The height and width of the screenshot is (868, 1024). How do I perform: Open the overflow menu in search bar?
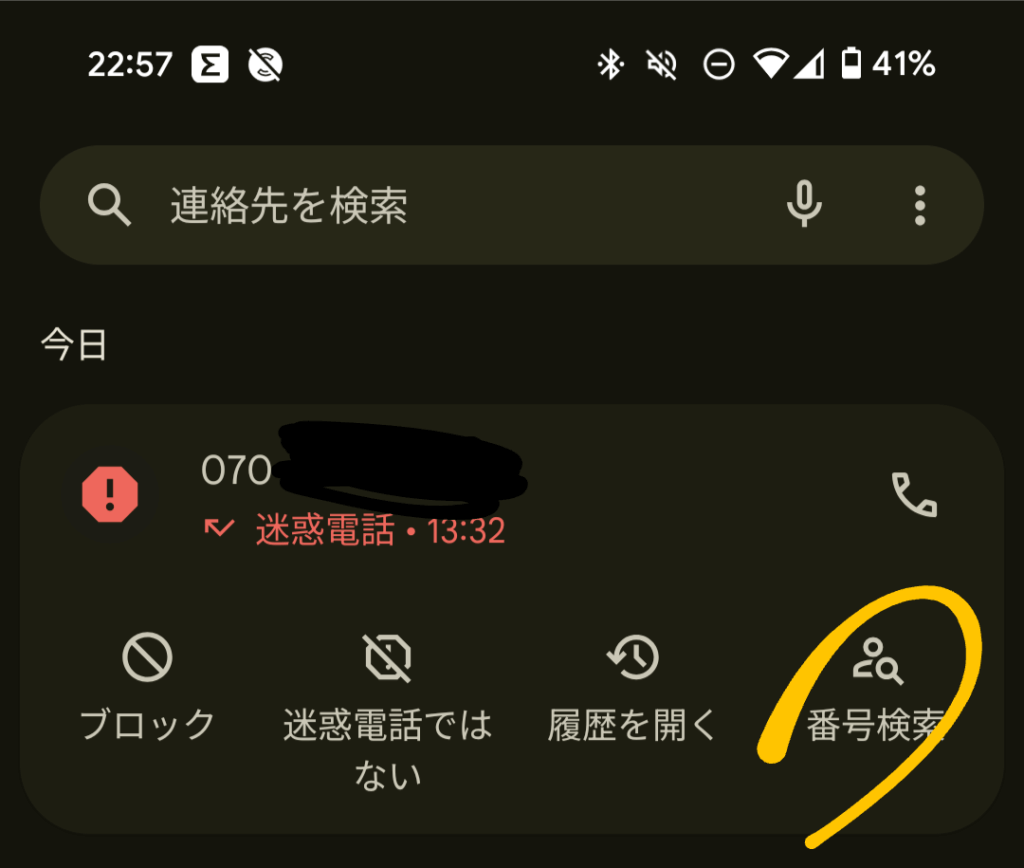point(920,206)
